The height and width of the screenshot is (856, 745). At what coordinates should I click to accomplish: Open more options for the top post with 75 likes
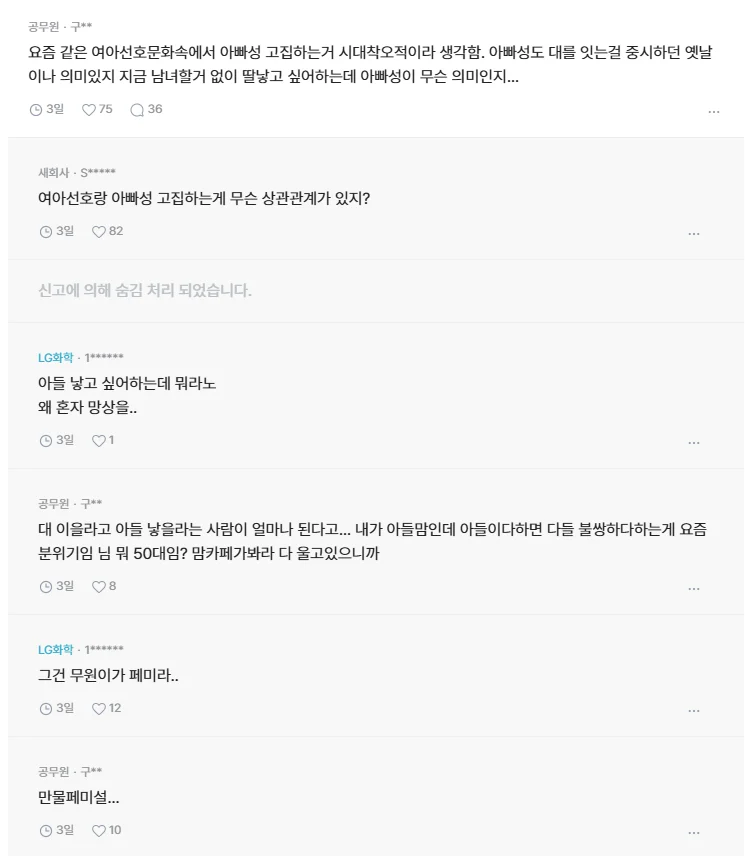(x=713, y=112)
